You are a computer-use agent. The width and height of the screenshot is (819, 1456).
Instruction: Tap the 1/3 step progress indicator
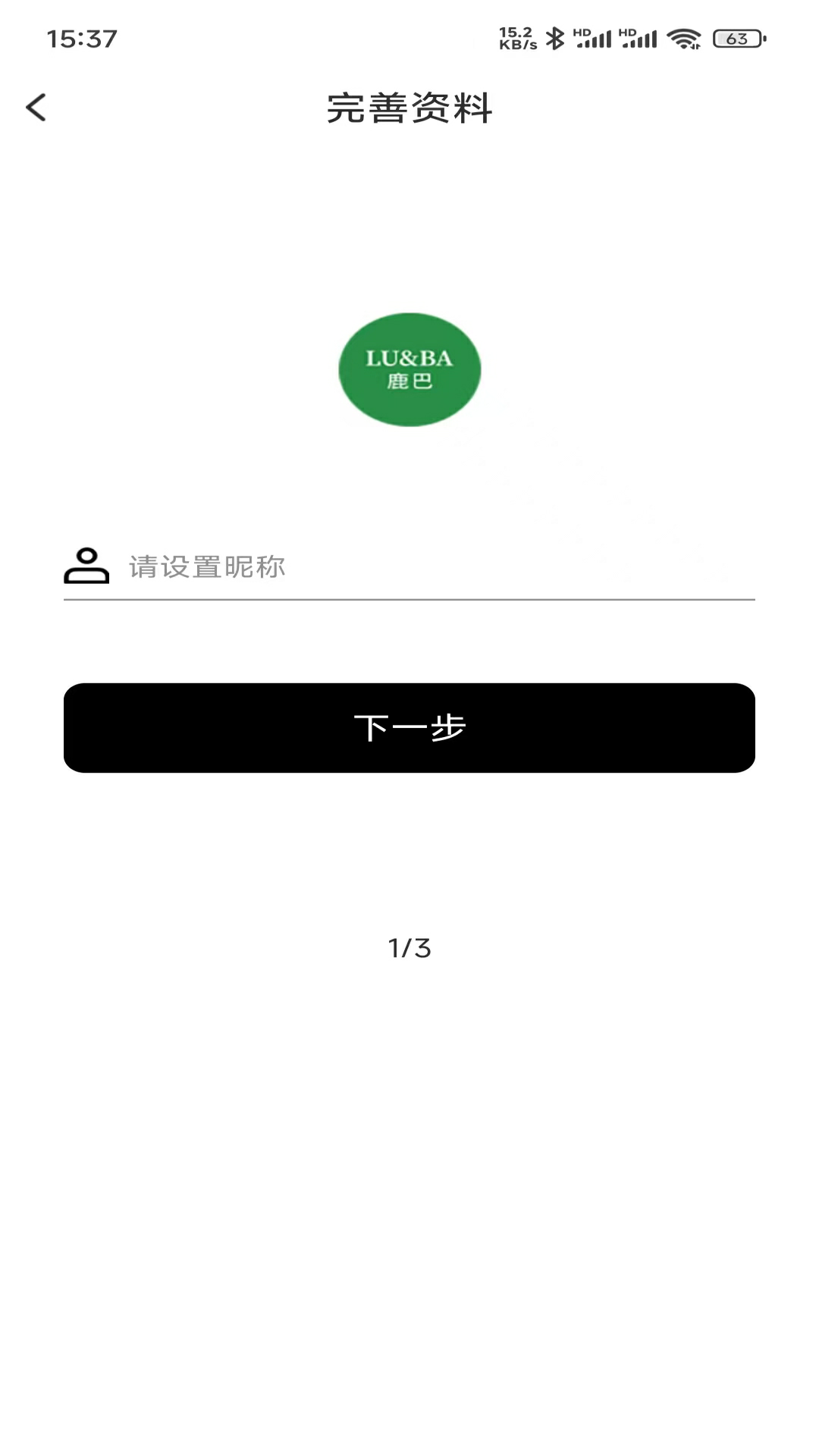point(409,948)
